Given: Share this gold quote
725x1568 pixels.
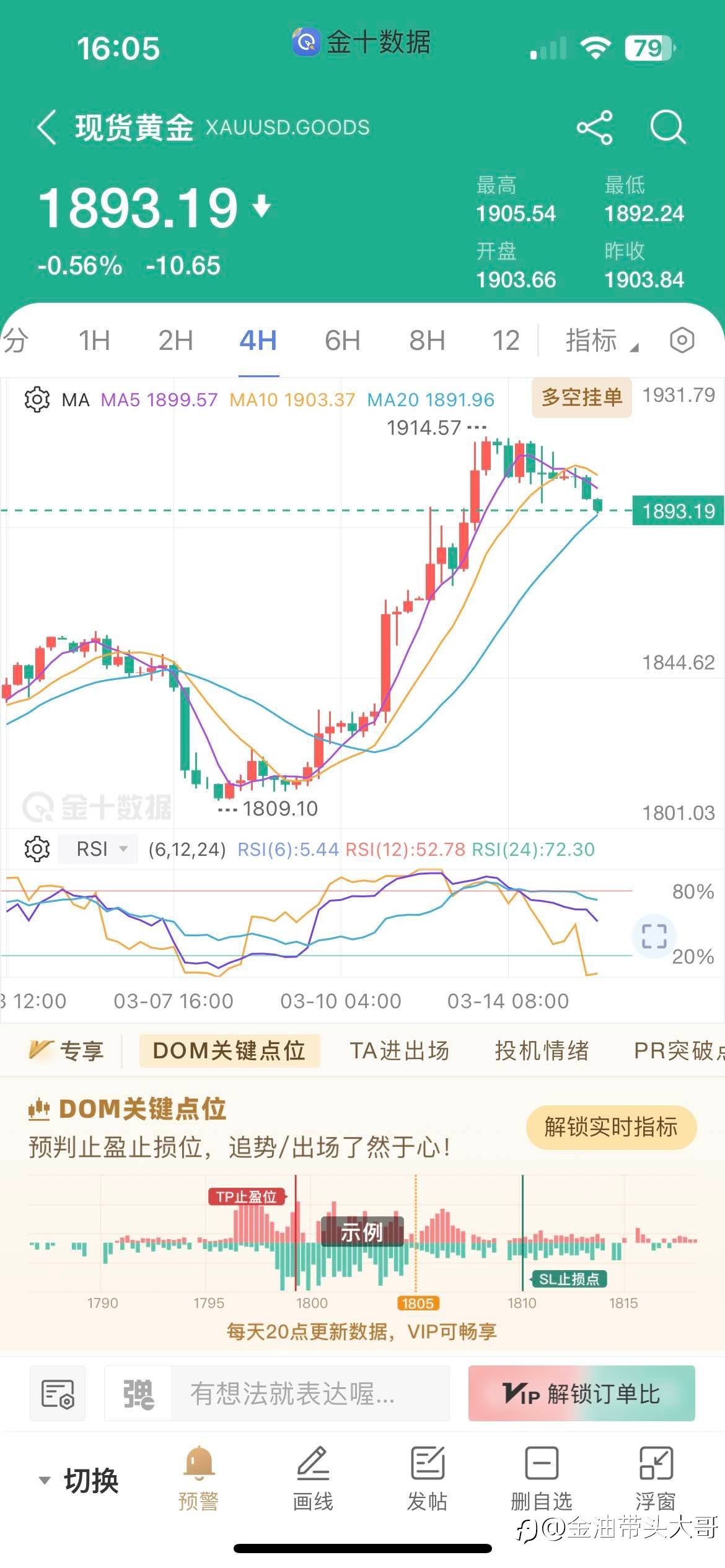Looking at the screenshot, I should coord(594,128).
